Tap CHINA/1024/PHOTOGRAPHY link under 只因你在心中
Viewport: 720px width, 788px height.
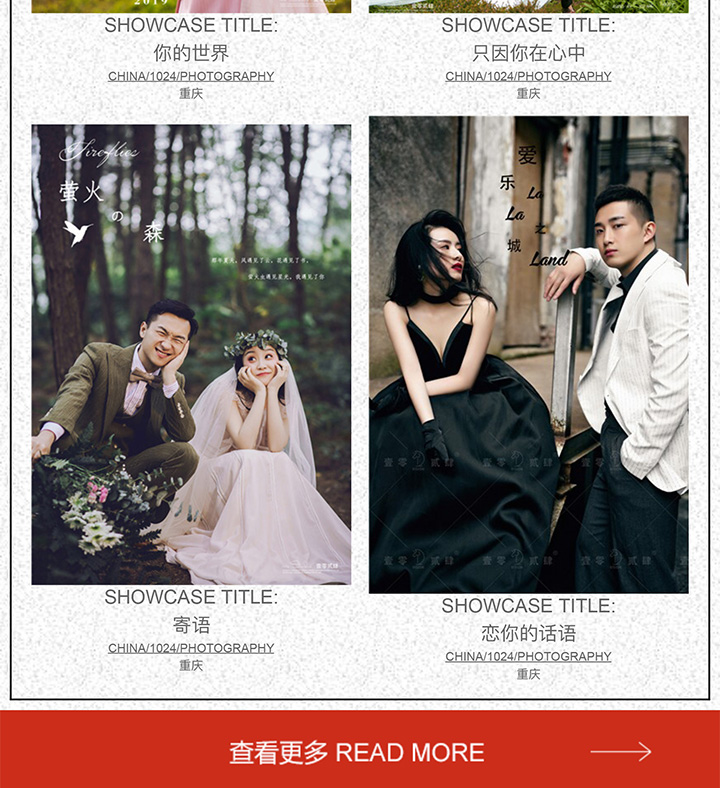(528, 76)
